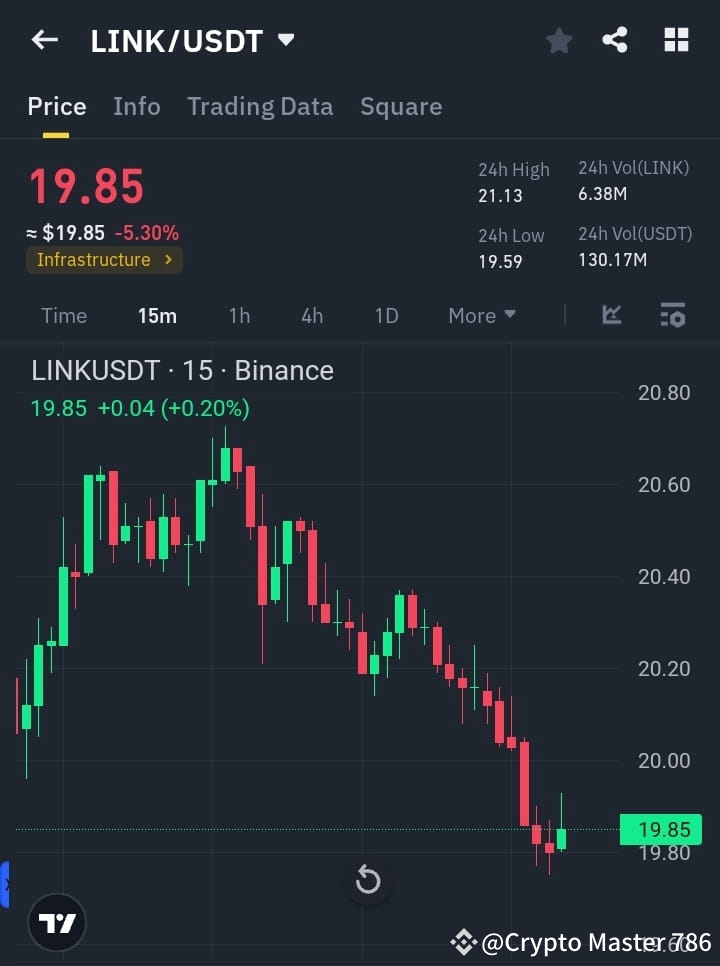Open chart settings icon next to chart style
The height and width of the screenshot is (966, 720).
point(672,315)
